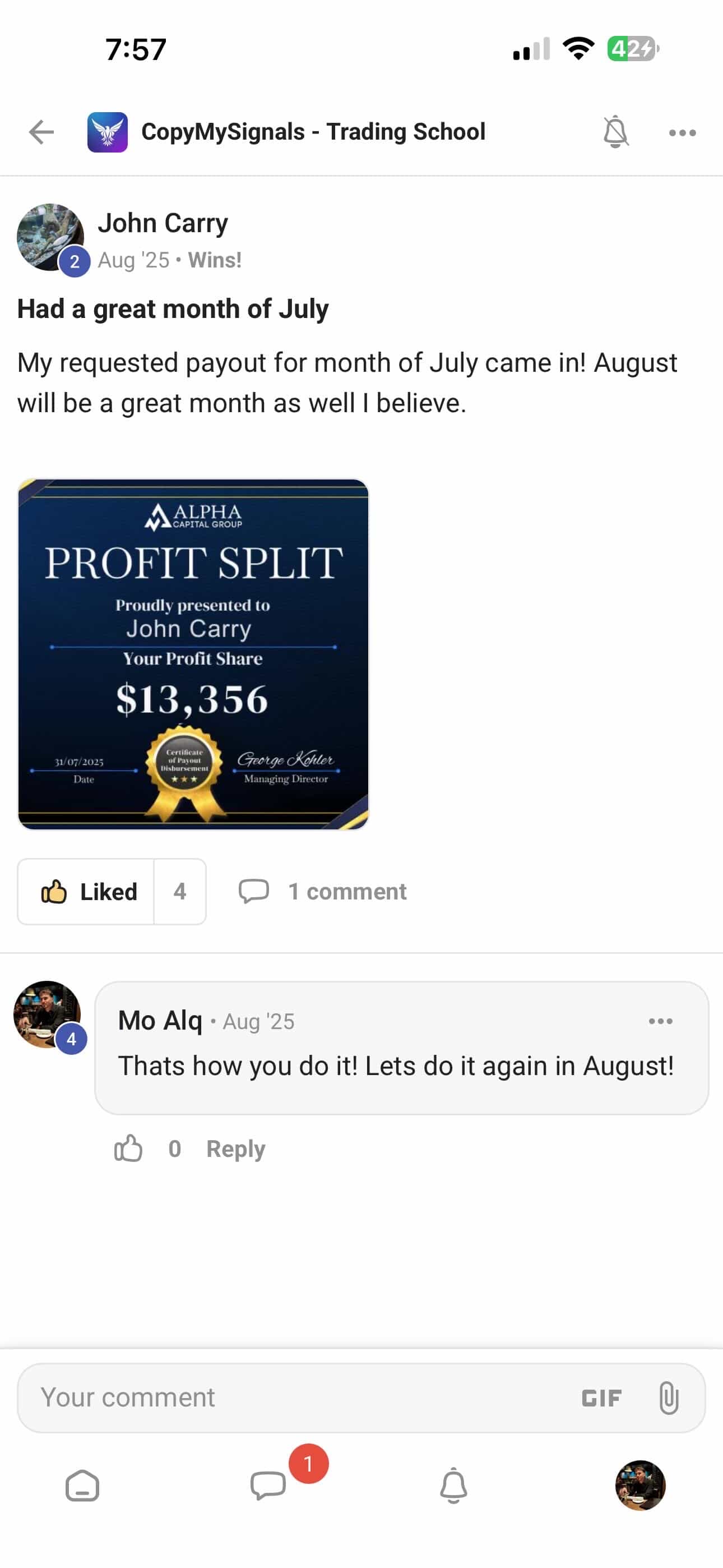The height and width of the screenshot is (1568, 723).
Task: Tap the GIF icon in the comment bar
Action: coord(601,1398)
